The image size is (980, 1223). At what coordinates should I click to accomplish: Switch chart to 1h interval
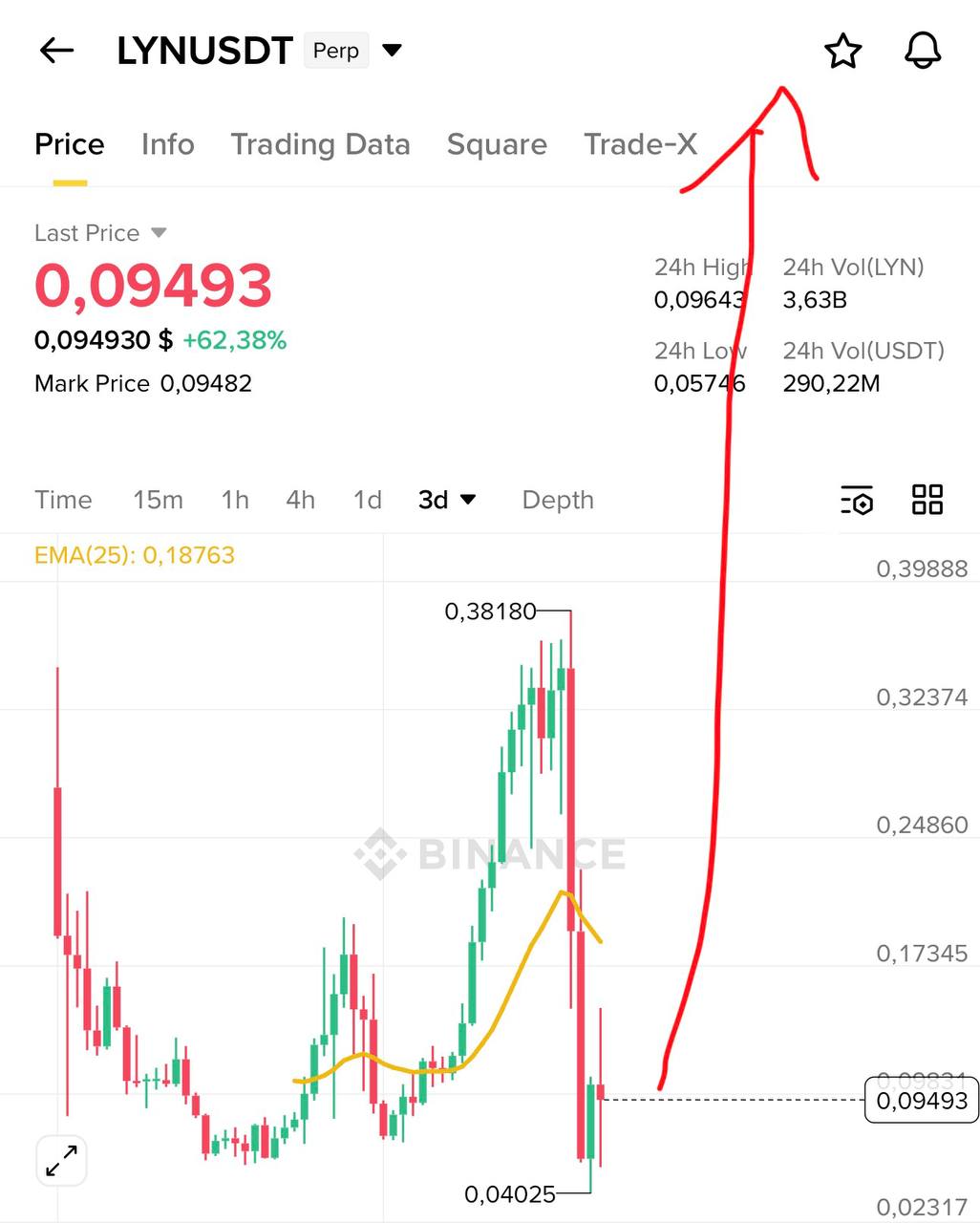tap(234, 499)
